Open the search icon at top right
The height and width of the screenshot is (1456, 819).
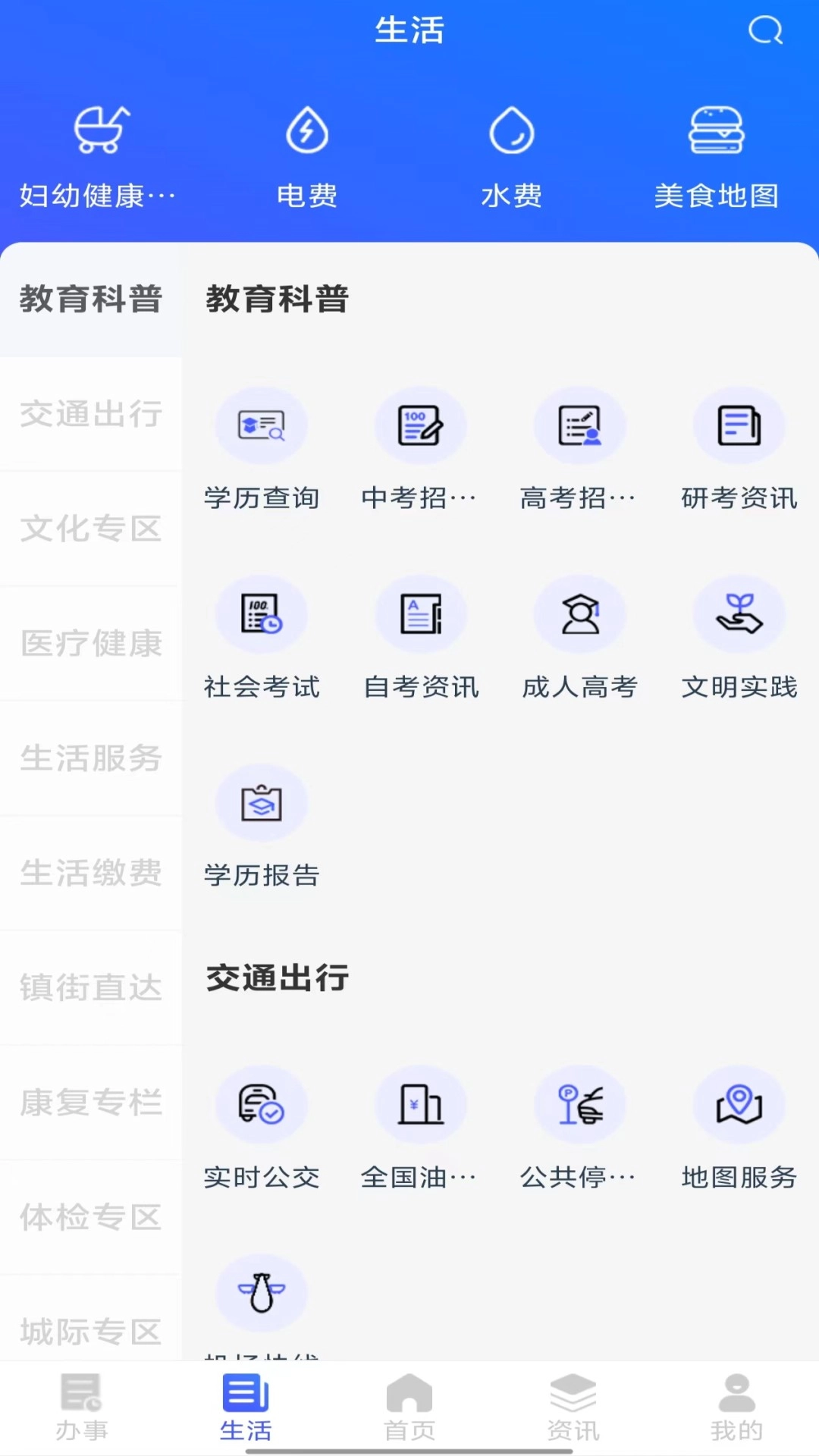[765, 30]
